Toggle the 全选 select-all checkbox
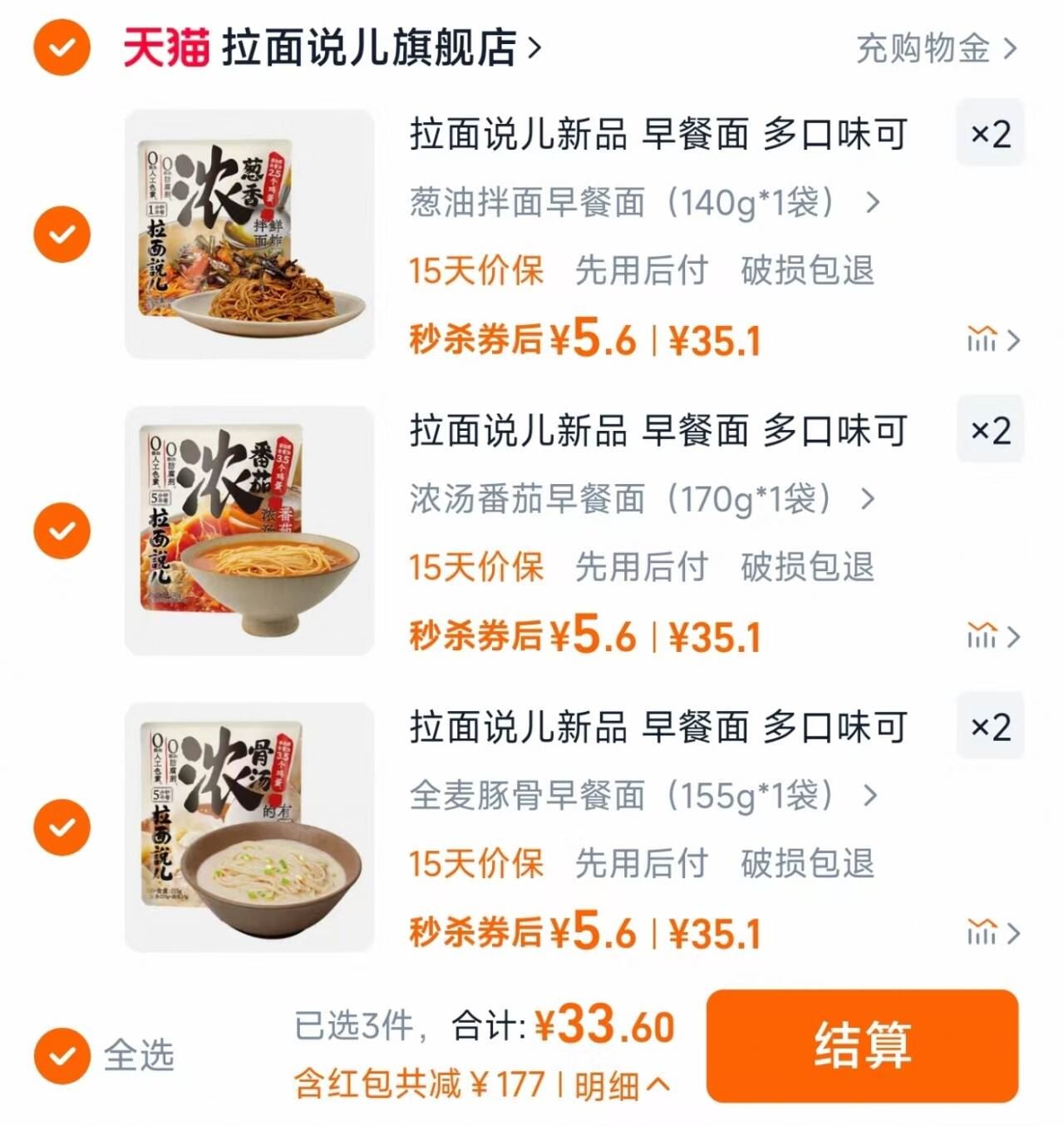Image resolution: width=1064 pixels, height=1126 pixels. click(62, 1054)
